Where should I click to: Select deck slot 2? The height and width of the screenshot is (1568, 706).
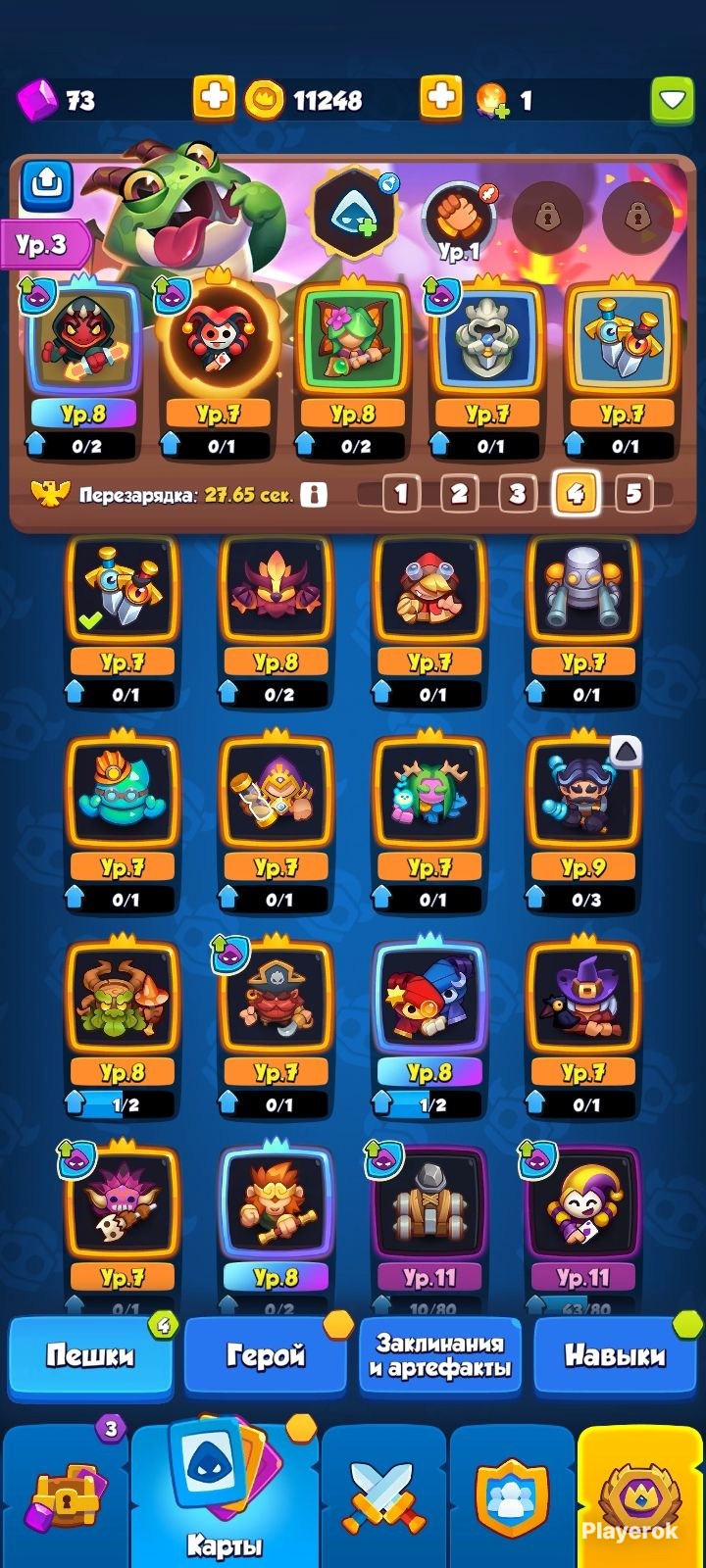coord(459,493)
